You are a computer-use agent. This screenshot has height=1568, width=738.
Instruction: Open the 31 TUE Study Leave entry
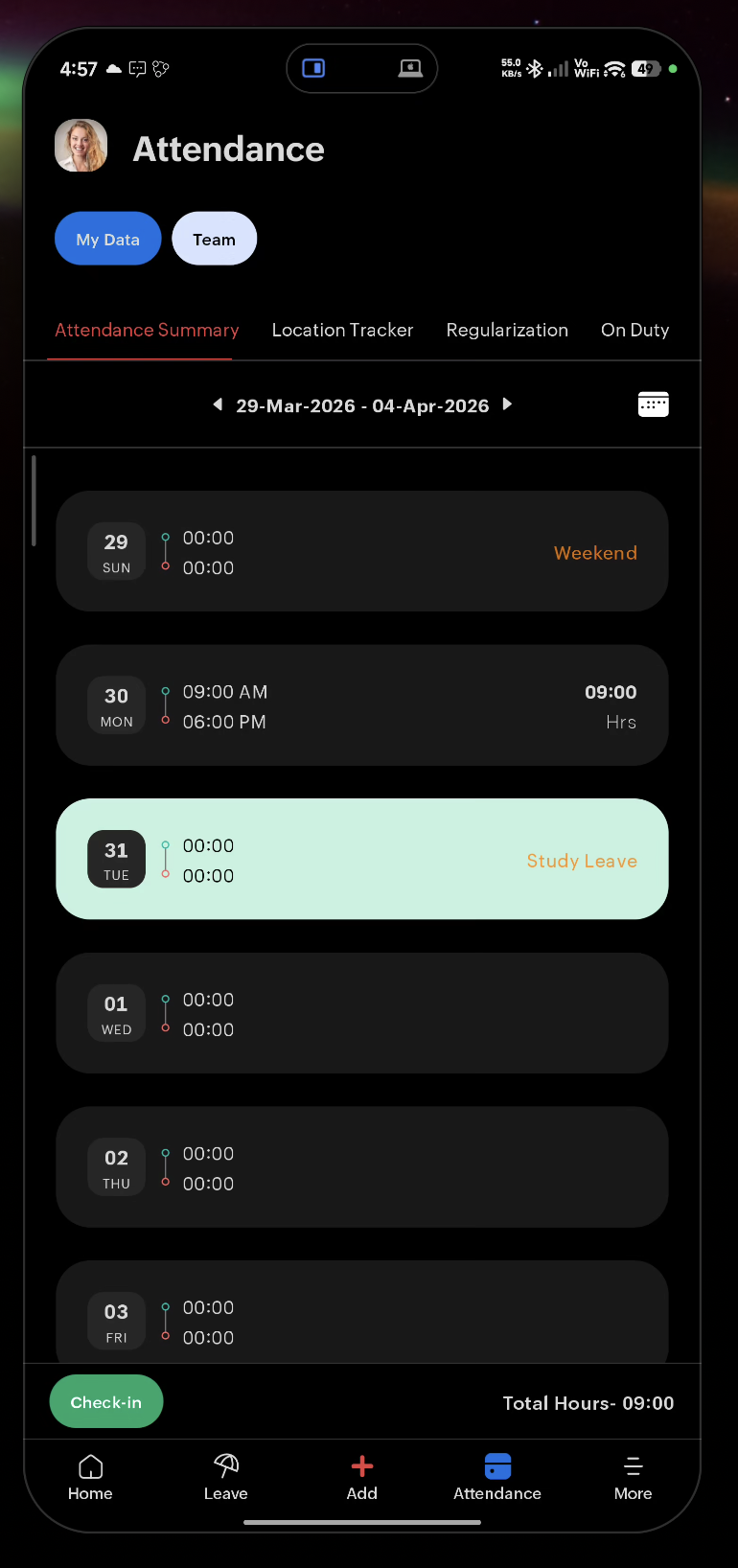[361, 860]
